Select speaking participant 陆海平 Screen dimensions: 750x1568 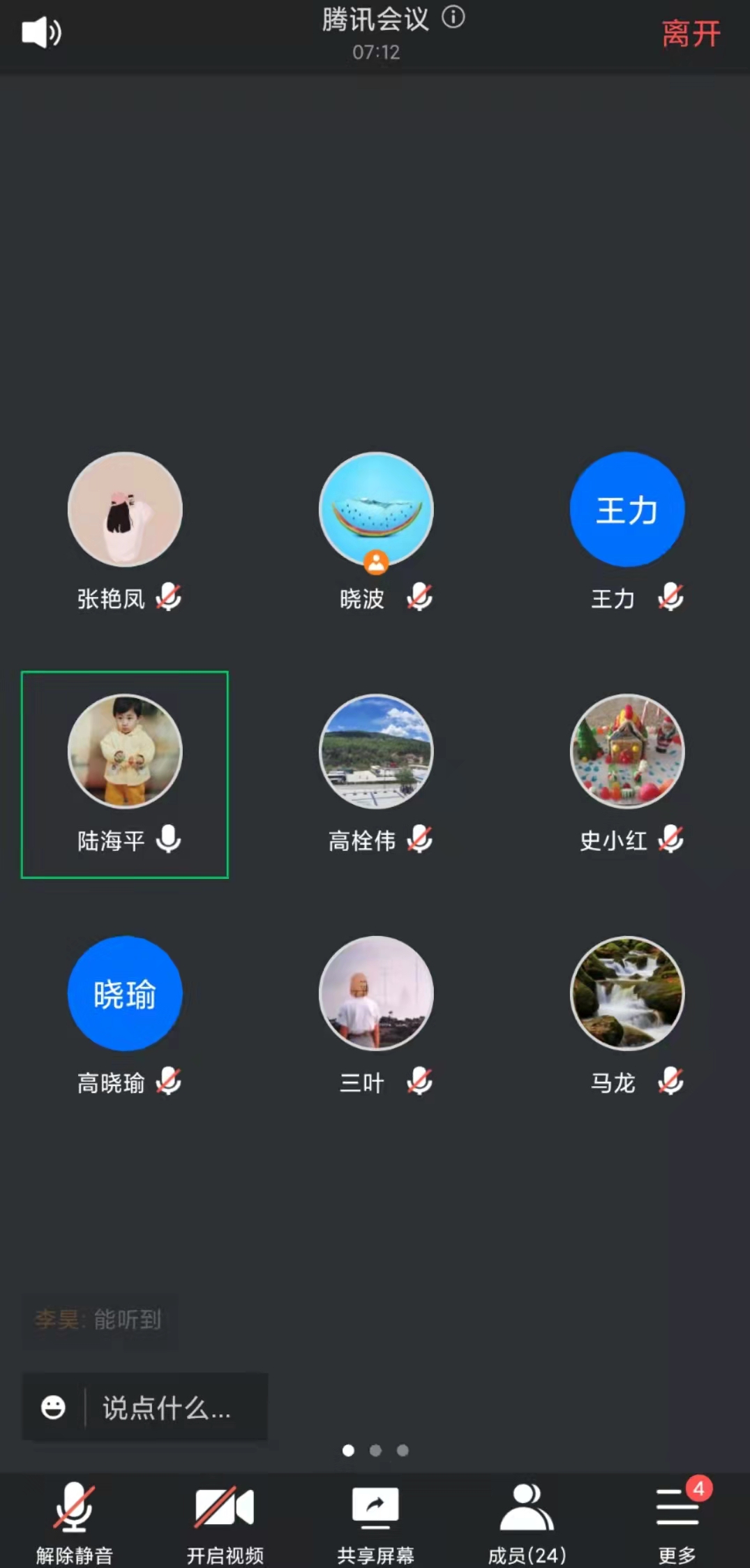click(x=125, y=752)
